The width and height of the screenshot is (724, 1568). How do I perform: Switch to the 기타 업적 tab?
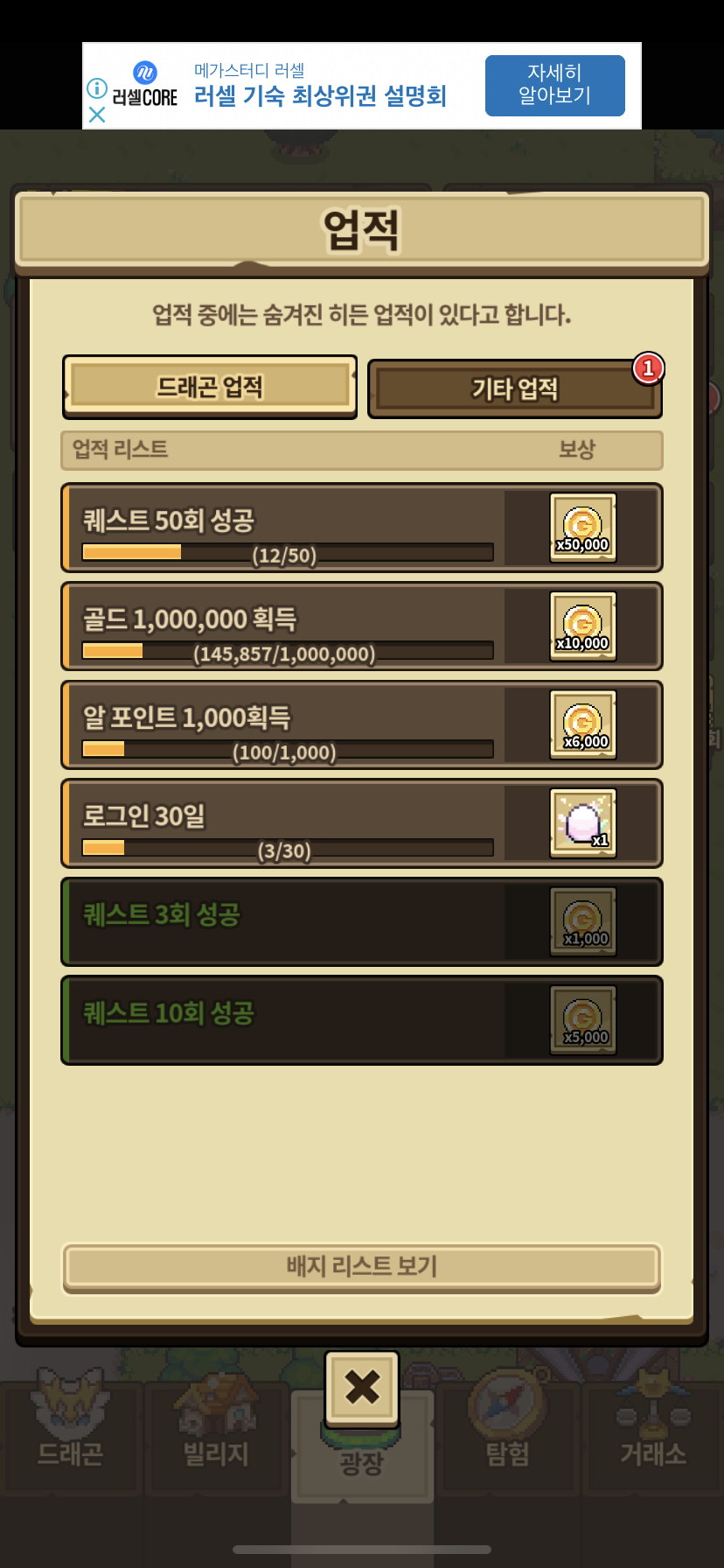tap(514, 388)
